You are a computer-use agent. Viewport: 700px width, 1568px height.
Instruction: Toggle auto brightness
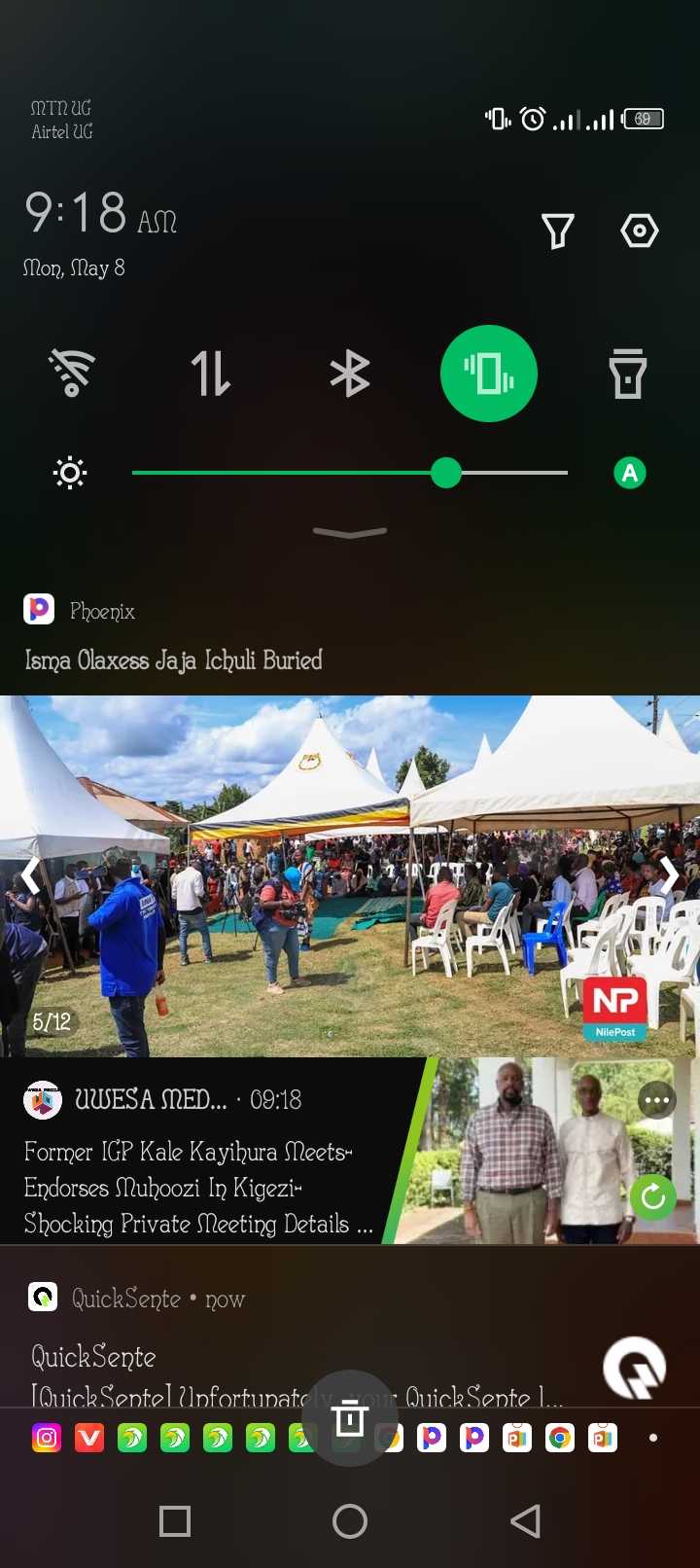click(630, 474)
